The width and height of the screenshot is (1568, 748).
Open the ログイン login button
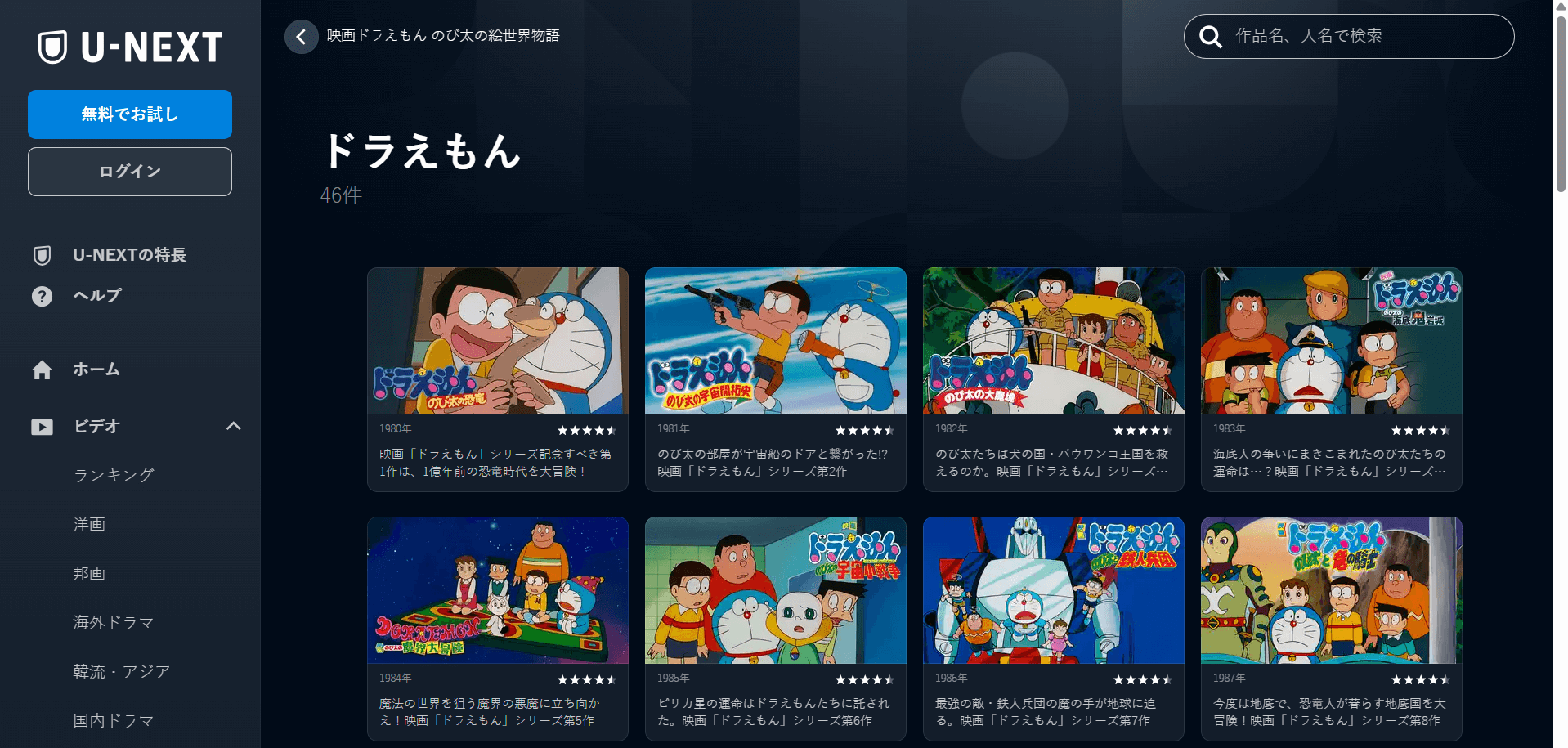[130, 172]
